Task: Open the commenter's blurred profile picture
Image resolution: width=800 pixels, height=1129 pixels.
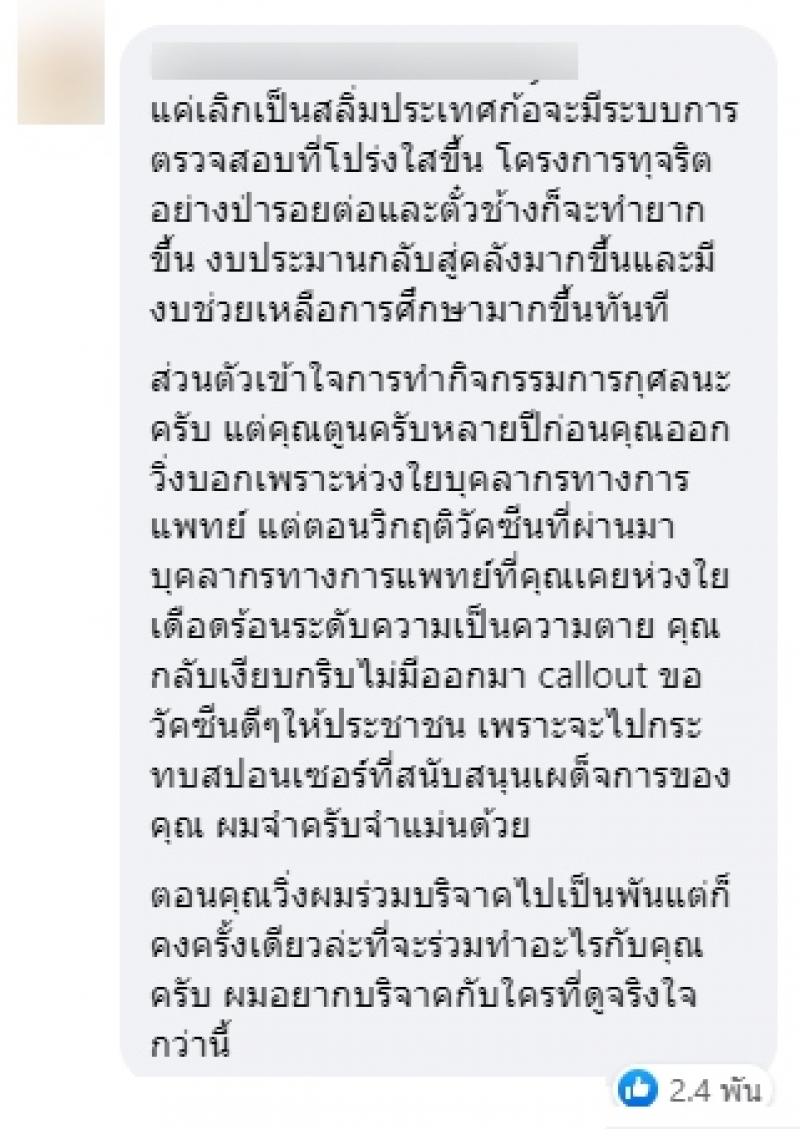Action: point(61,62)
